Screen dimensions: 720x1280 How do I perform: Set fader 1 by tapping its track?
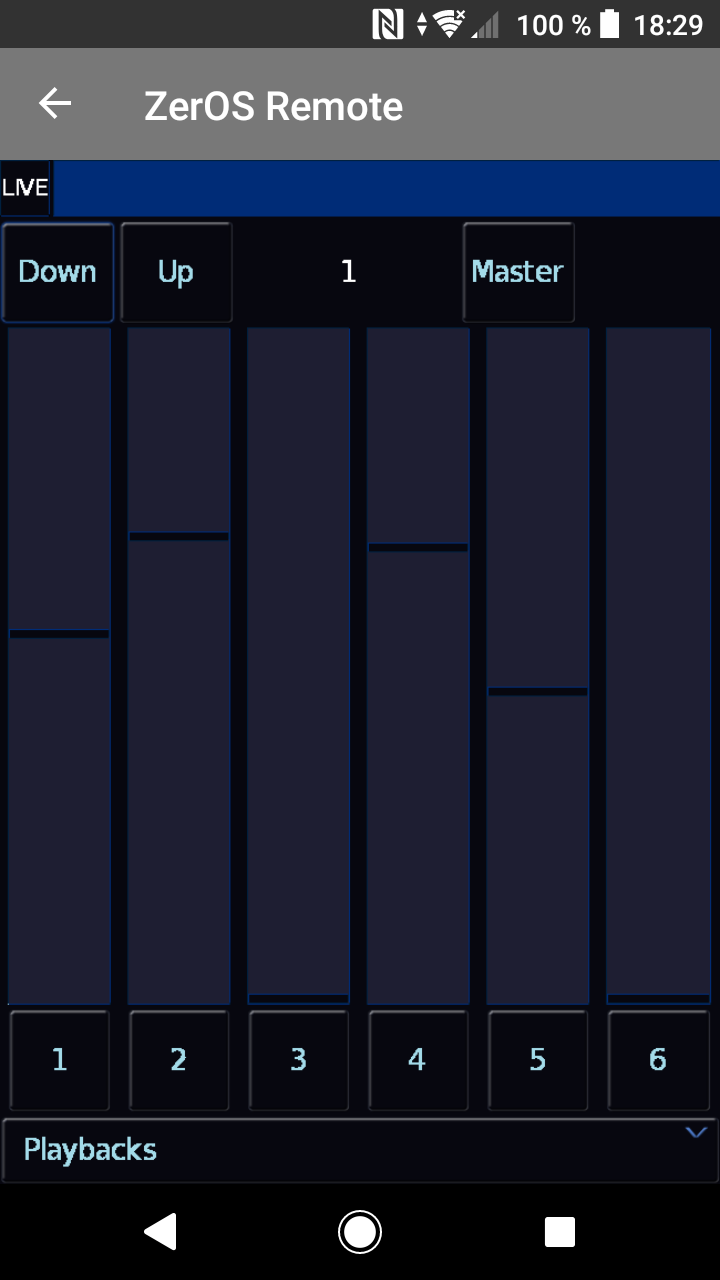[x=59, y=666]
